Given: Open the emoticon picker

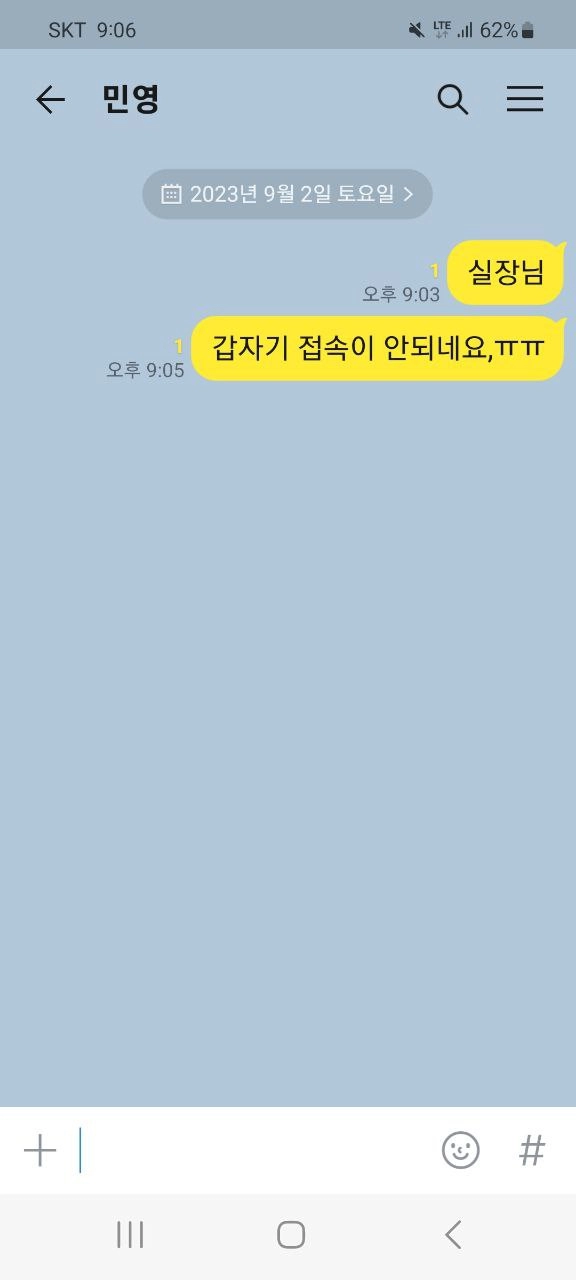Looking at the screenshot, I should (x=461, y=1150).
